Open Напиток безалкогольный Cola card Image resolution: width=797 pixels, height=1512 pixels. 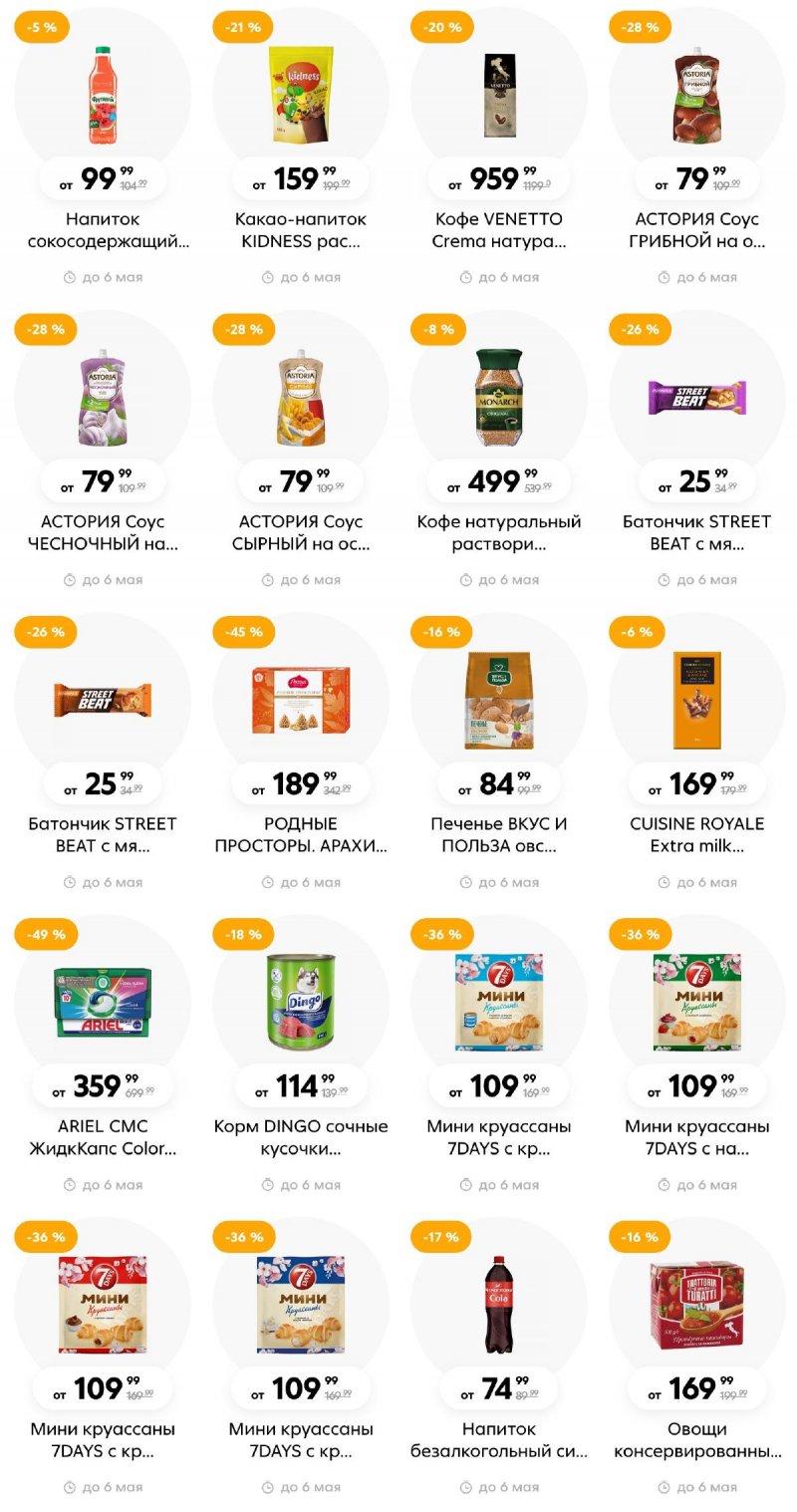coord(499,1303)
